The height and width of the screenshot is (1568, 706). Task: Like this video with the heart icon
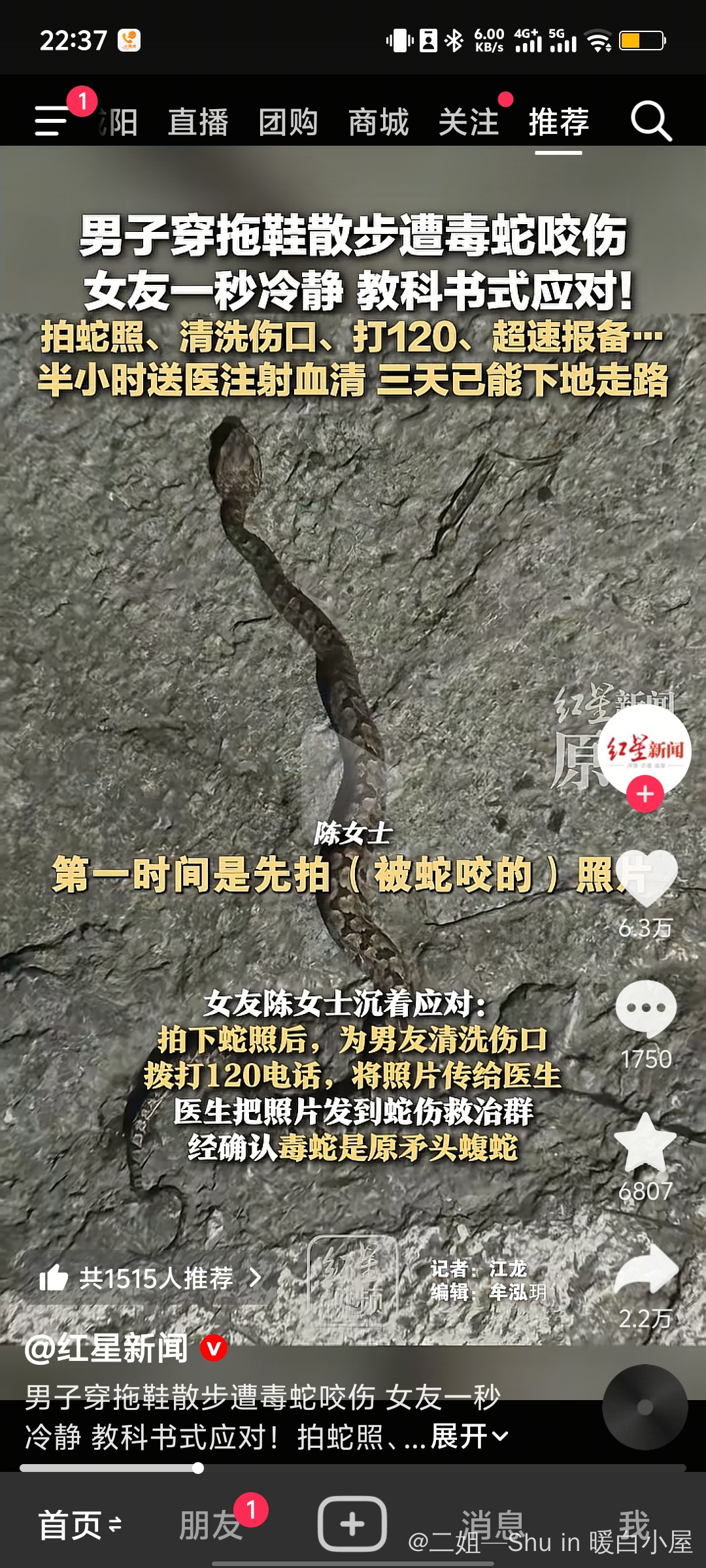[x=646, y=879]
